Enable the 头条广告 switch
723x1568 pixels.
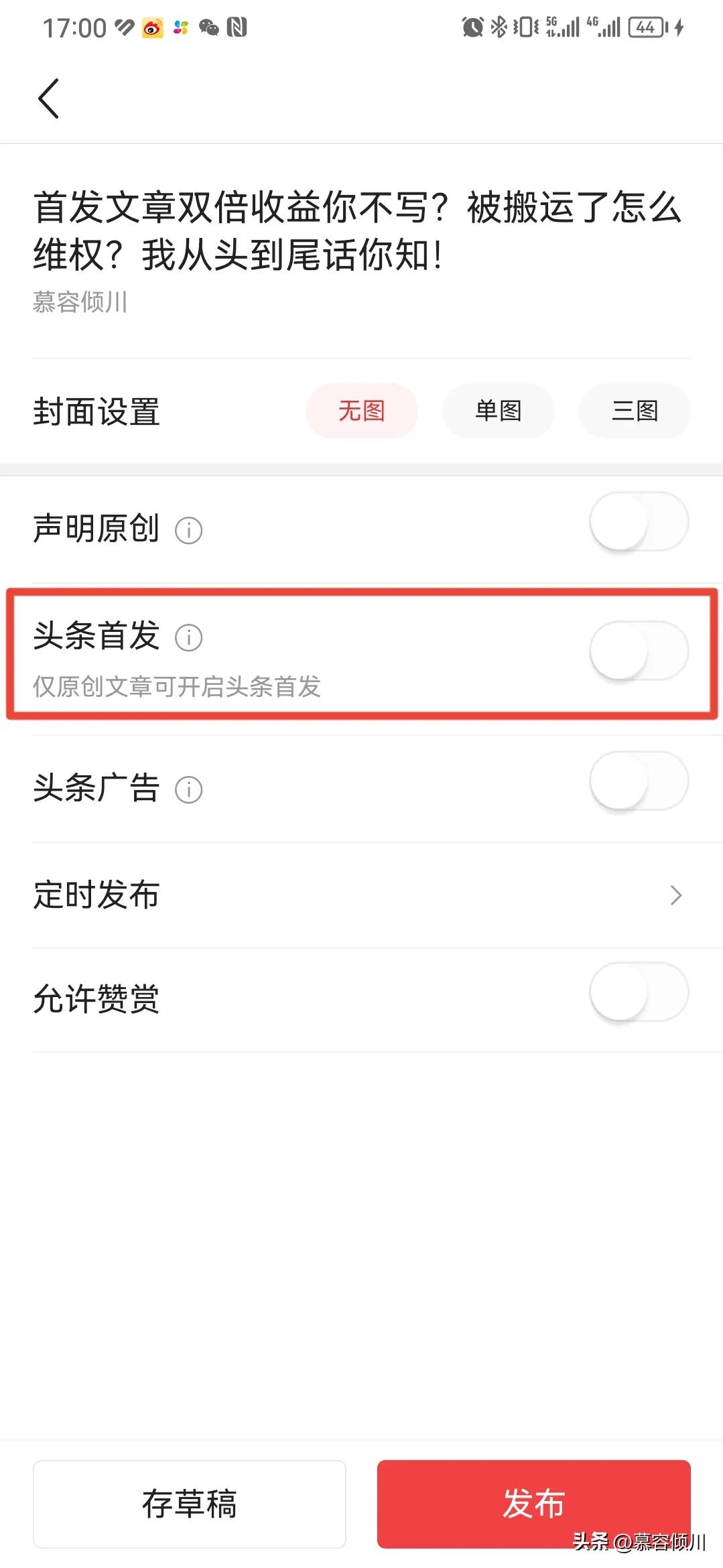click(639, 783)
